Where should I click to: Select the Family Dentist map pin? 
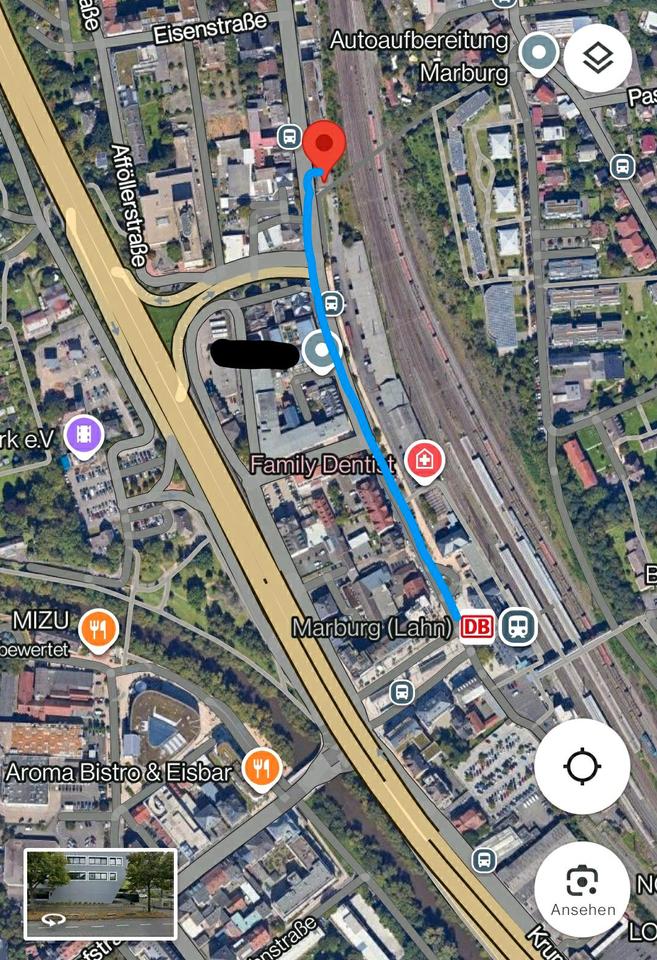425,461
